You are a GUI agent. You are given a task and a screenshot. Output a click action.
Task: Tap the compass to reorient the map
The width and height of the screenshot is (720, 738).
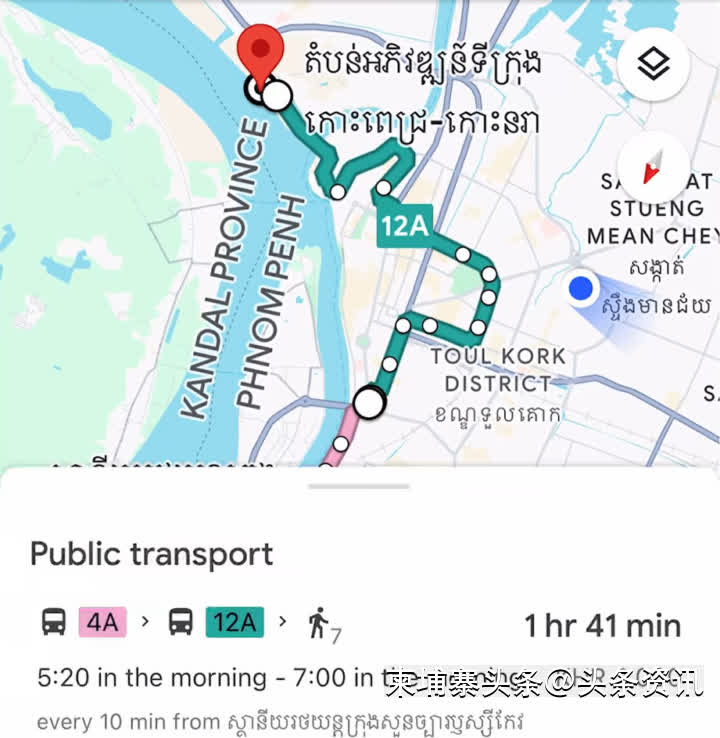pos(653,170)
